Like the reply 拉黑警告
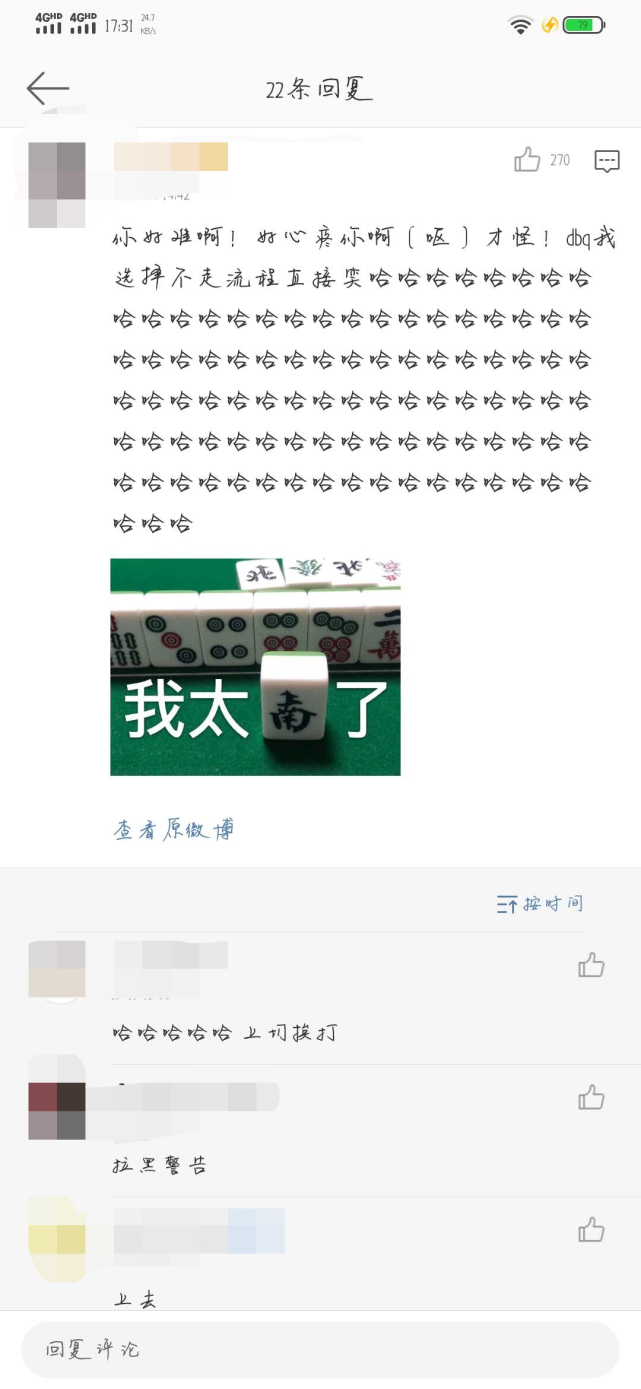This screenshot has height=1389, width=641. (x=591, y=1097)
